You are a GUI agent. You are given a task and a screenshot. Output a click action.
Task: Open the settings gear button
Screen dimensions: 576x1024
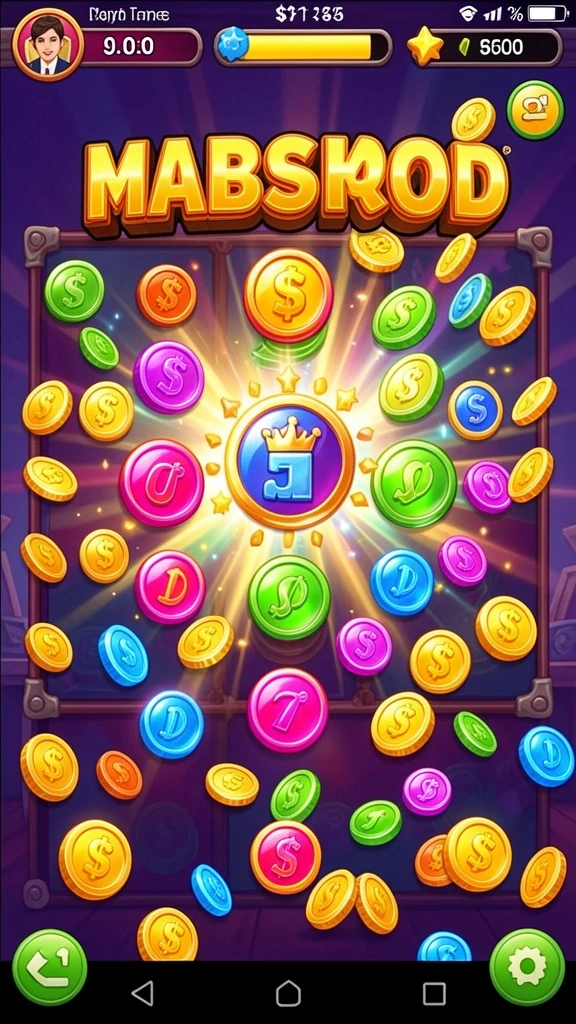(x=527, y=967)
